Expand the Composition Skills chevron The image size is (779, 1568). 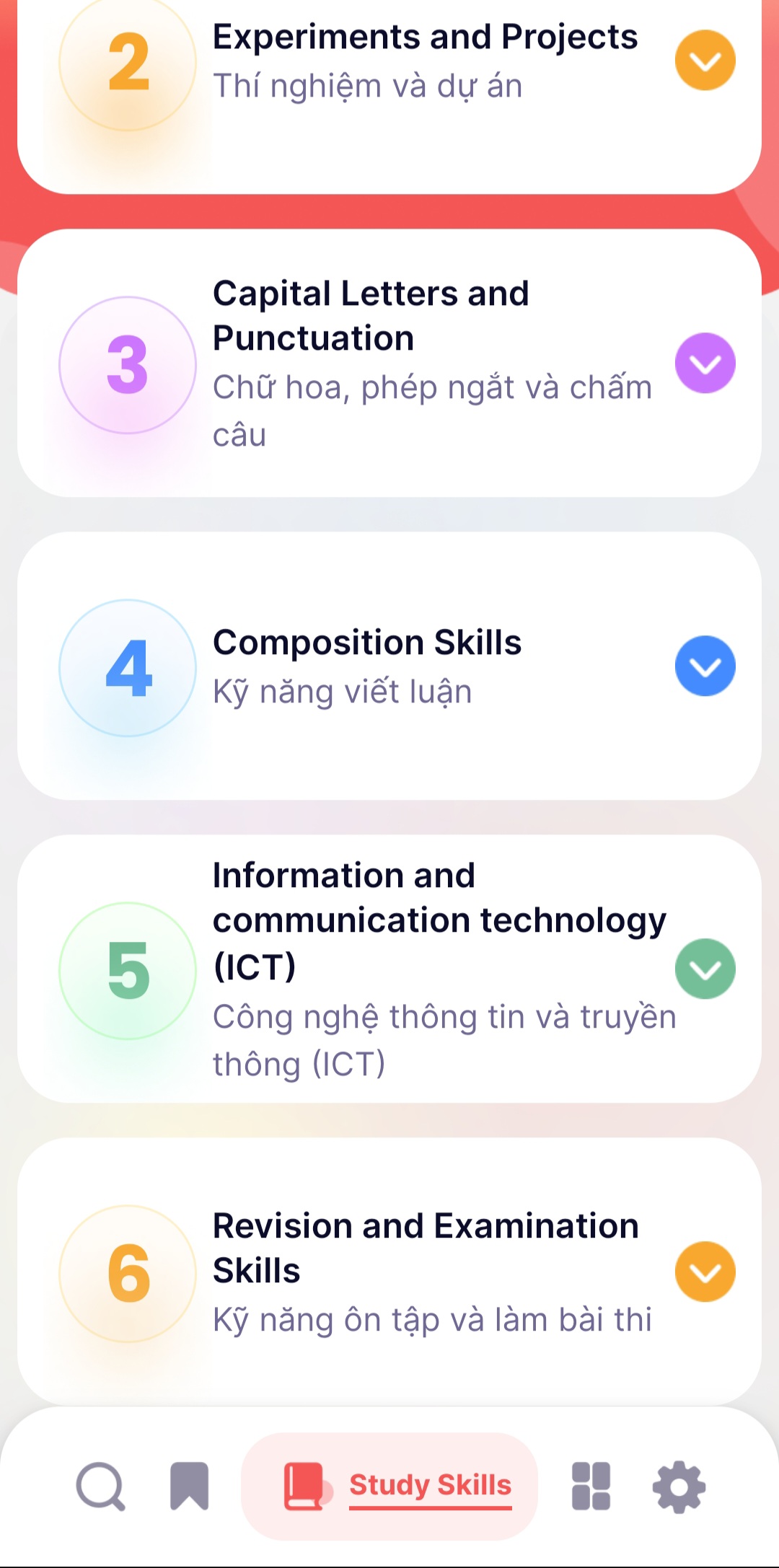[x=705, y=666]
